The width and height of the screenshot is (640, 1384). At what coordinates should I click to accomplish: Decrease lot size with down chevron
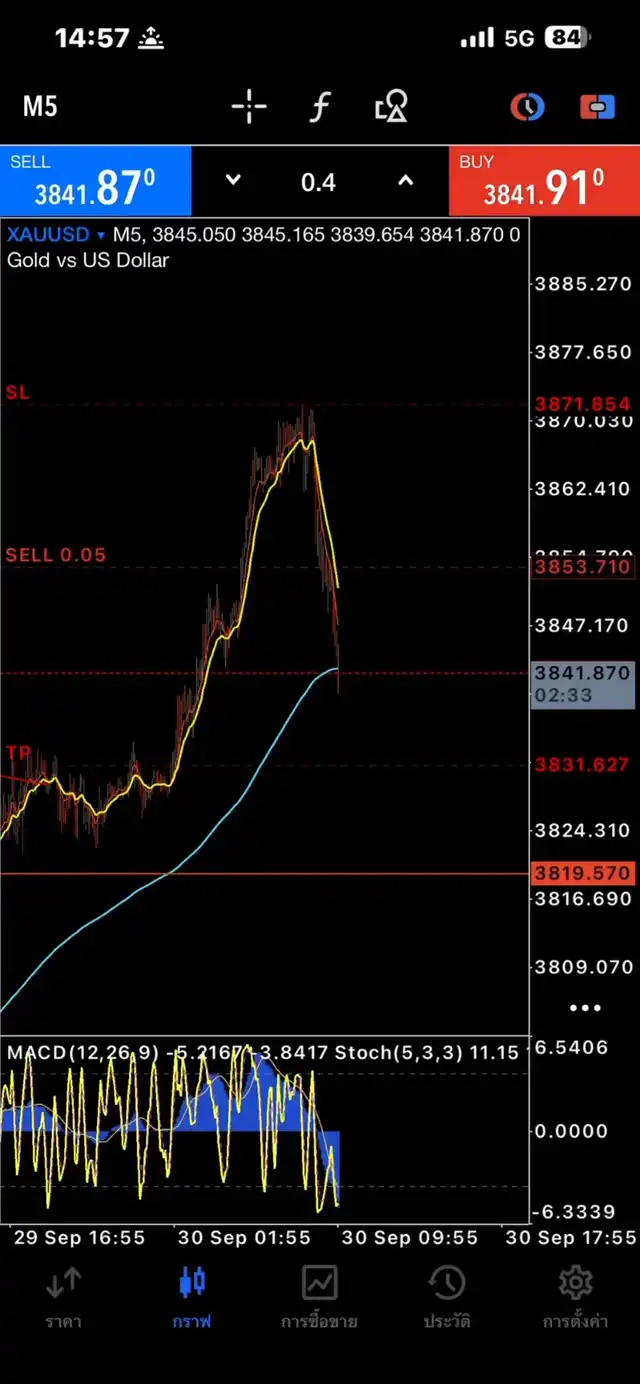pos(233,181)
